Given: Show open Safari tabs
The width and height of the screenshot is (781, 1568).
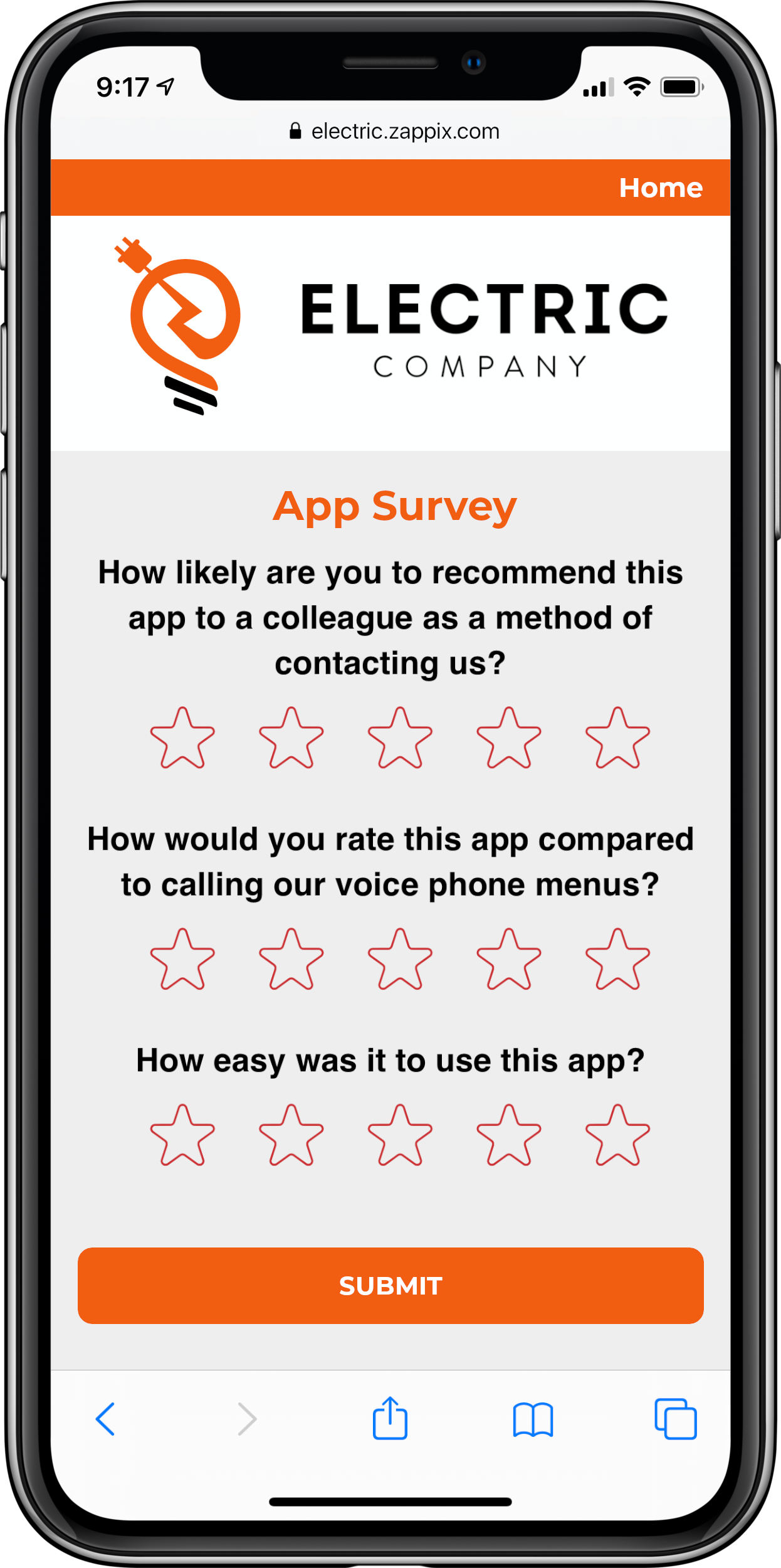Looking at the screenshot, I should click(675, 1419).
